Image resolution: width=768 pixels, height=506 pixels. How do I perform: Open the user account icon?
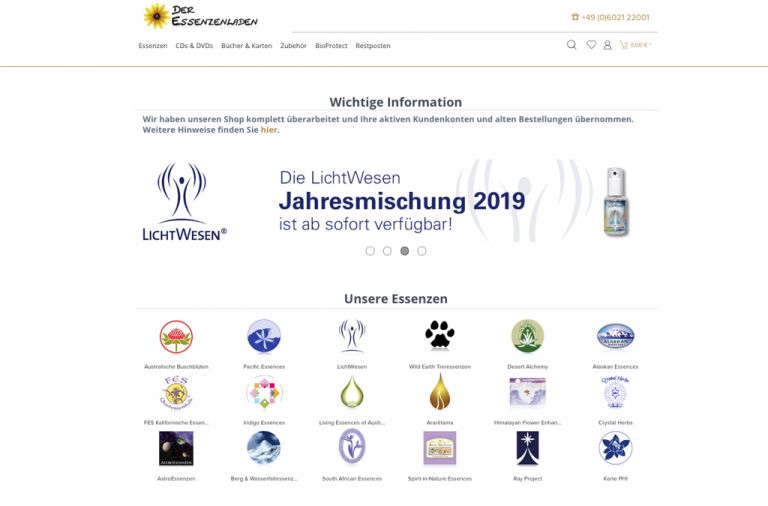pyautogui.click(x=607, y=45)
